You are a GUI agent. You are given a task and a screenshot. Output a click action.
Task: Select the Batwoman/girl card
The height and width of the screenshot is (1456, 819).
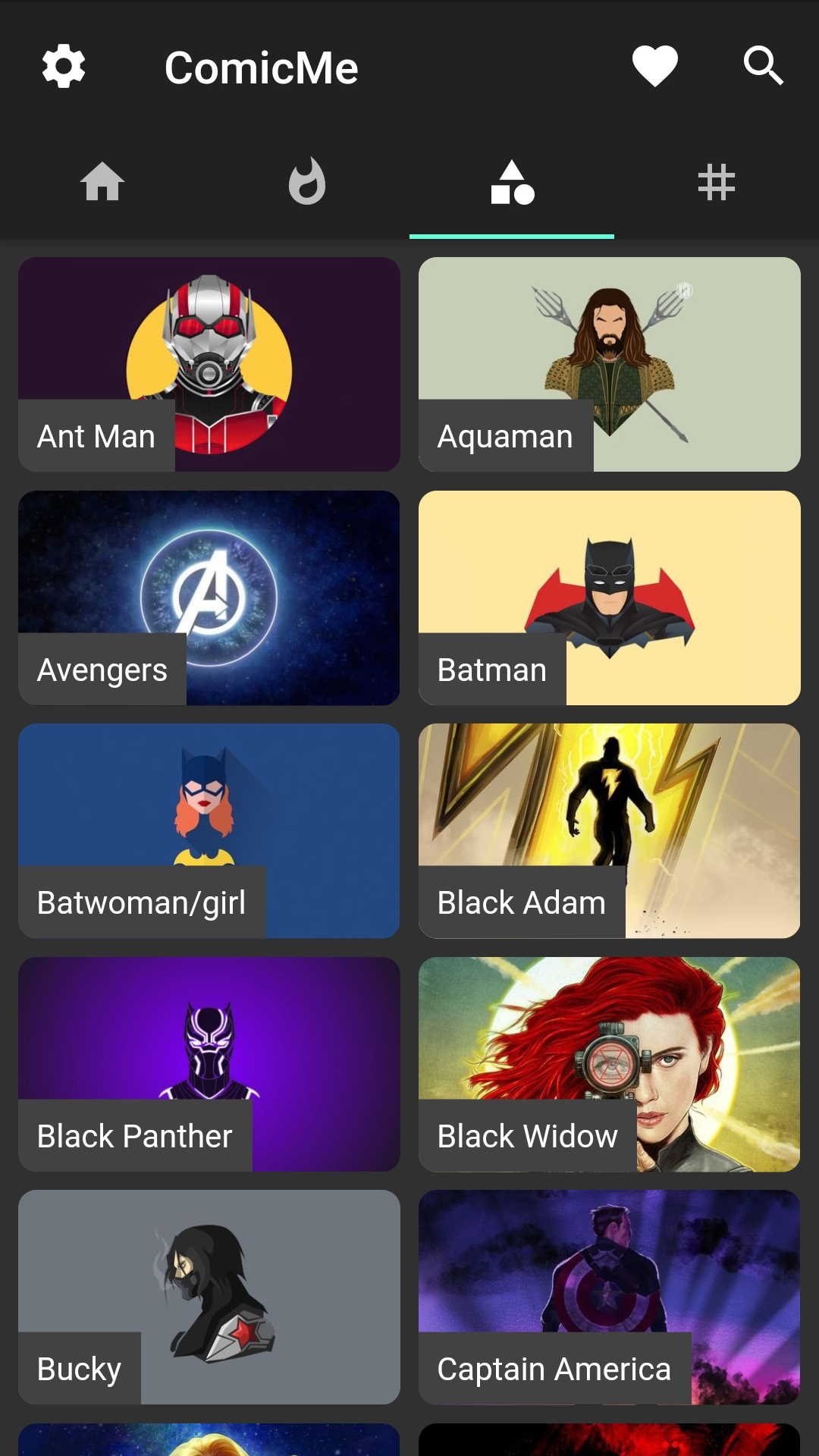point(209,830)
